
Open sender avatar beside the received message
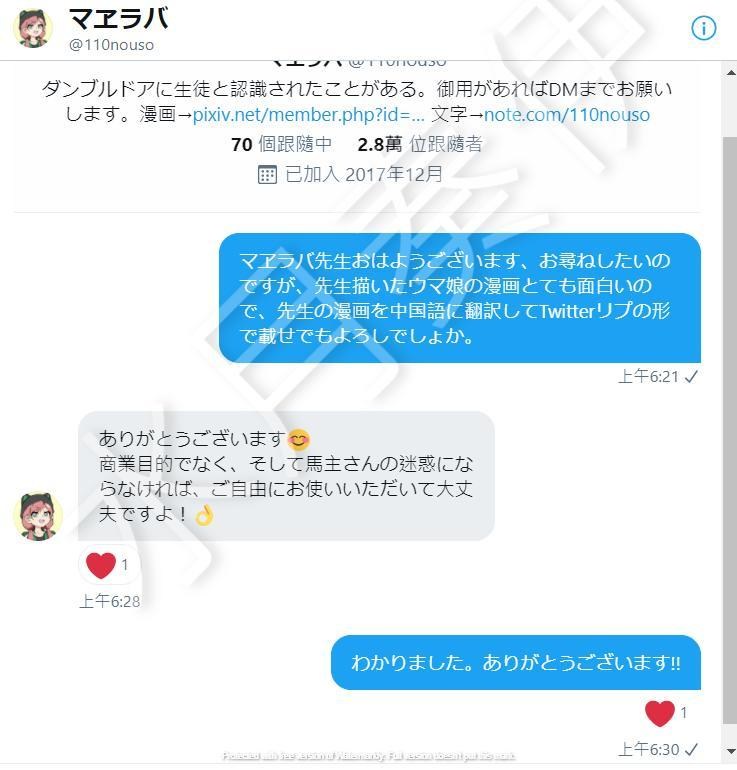(x=38, y=515)
